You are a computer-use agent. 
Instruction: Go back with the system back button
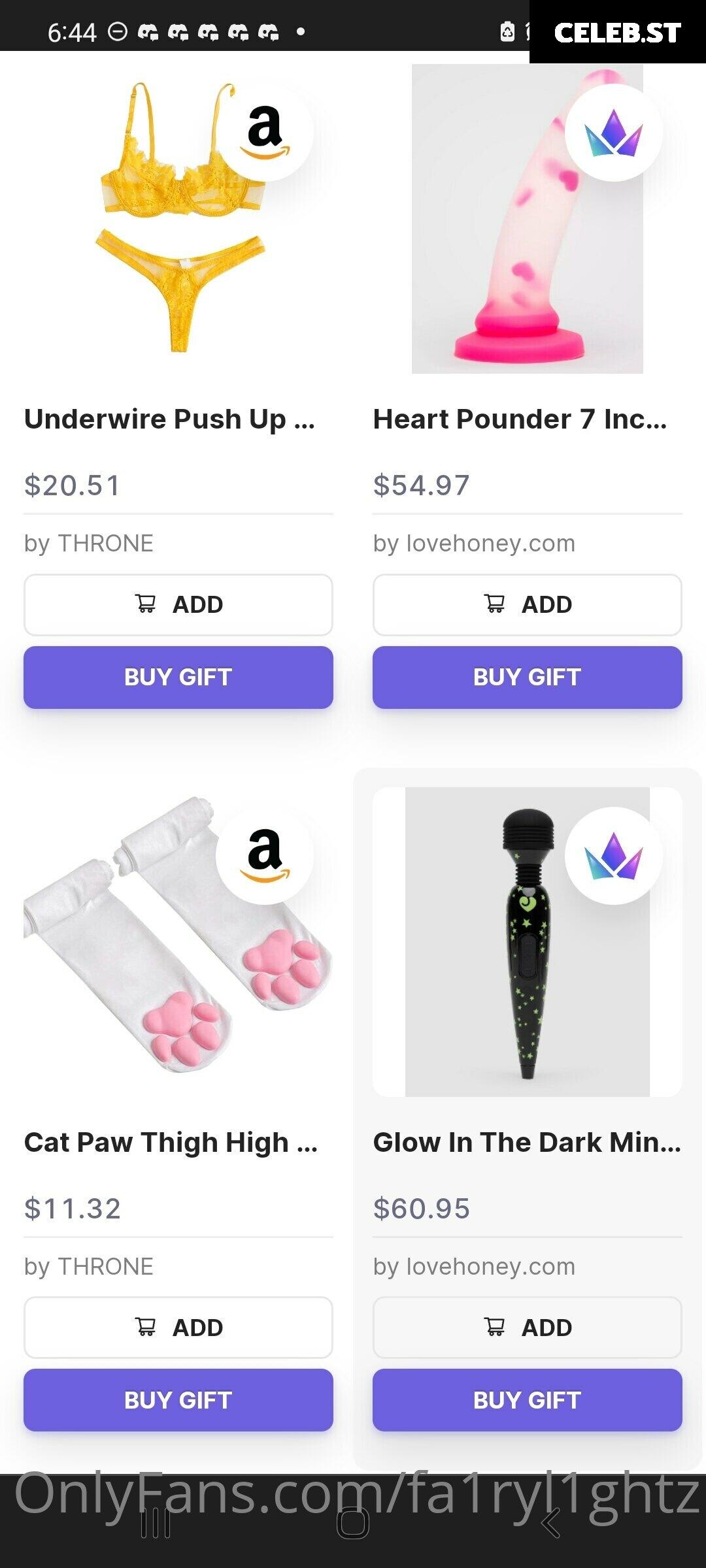(x=551, y=1523)
